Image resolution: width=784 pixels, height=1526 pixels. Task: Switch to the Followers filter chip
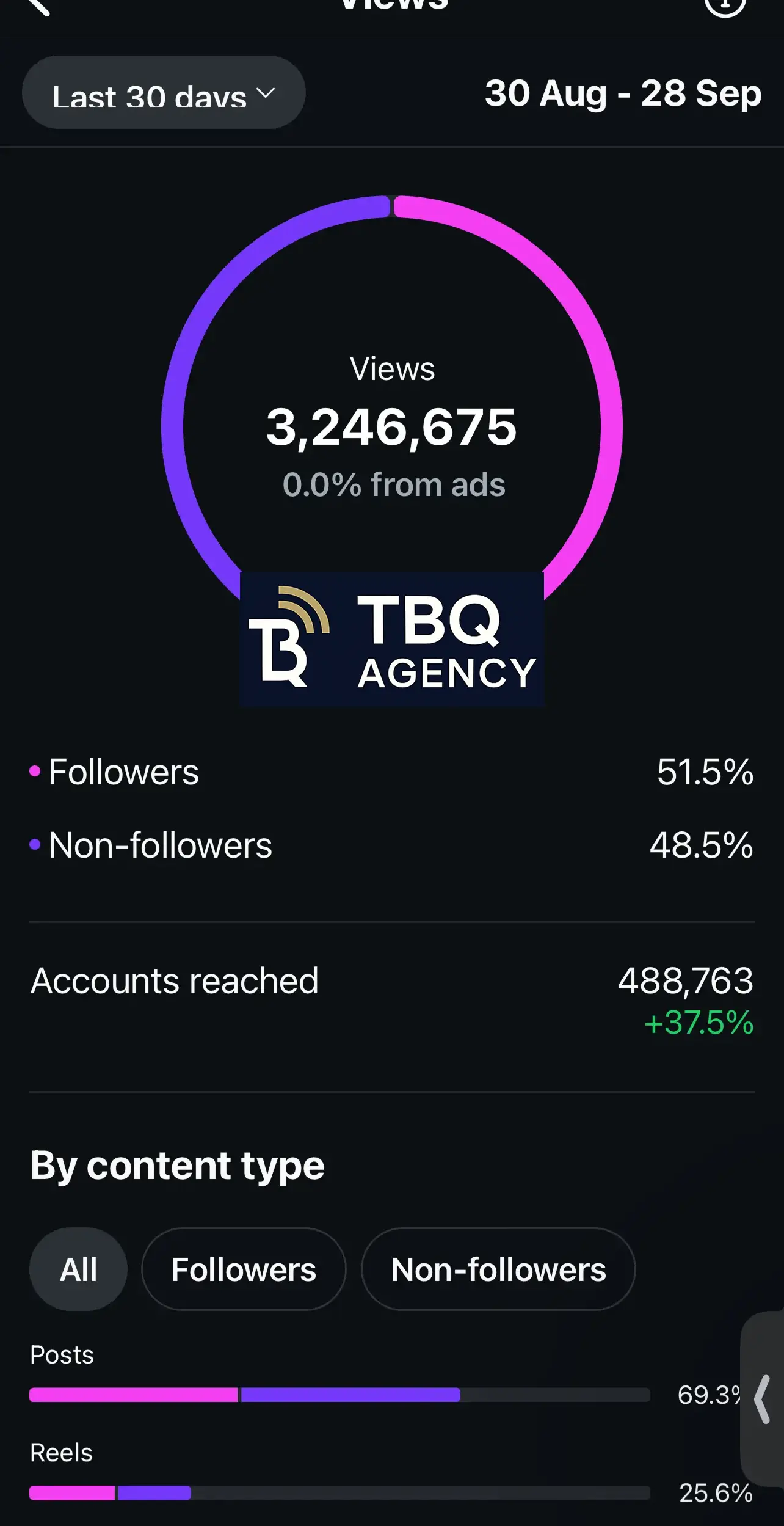click(244, 1269)
